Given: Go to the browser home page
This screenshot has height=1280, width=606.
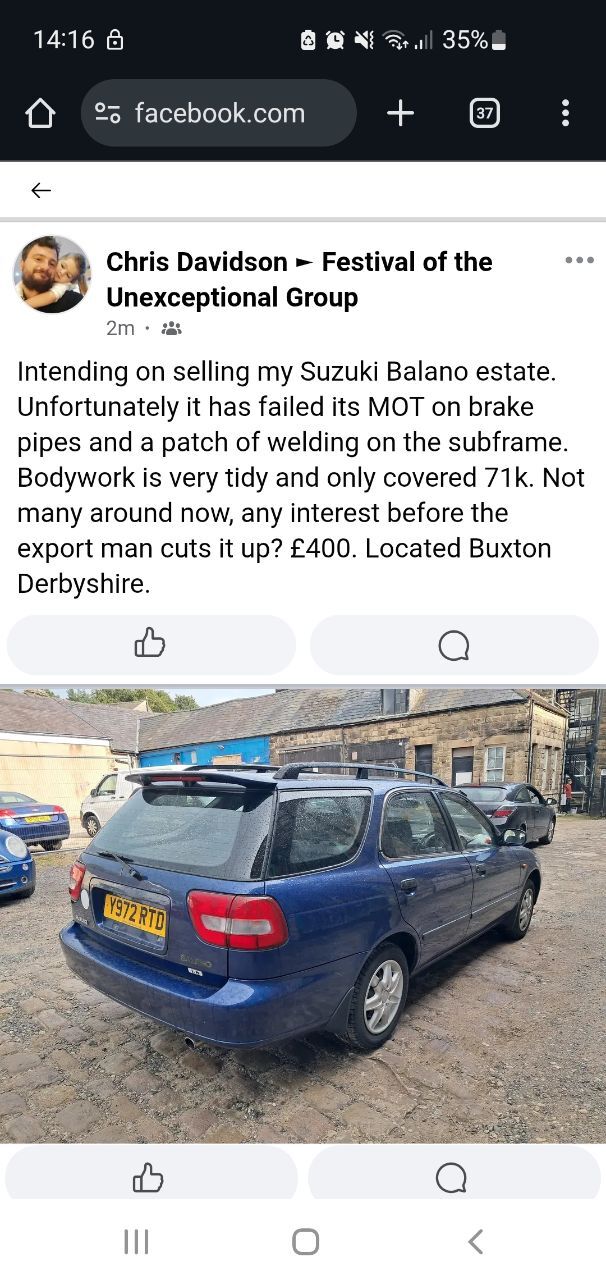Looking at the screenshot, I should pyautogui.click(x=40, y=114).
